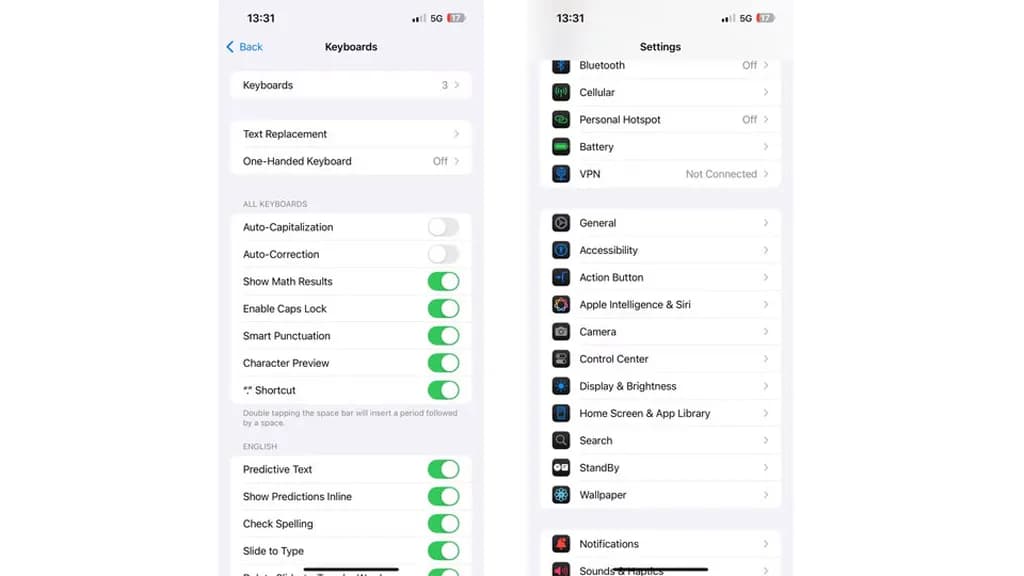The image size is (1024, 576).
Task: Open Personal Hotspot settings
Action: (x=660, y=120)
